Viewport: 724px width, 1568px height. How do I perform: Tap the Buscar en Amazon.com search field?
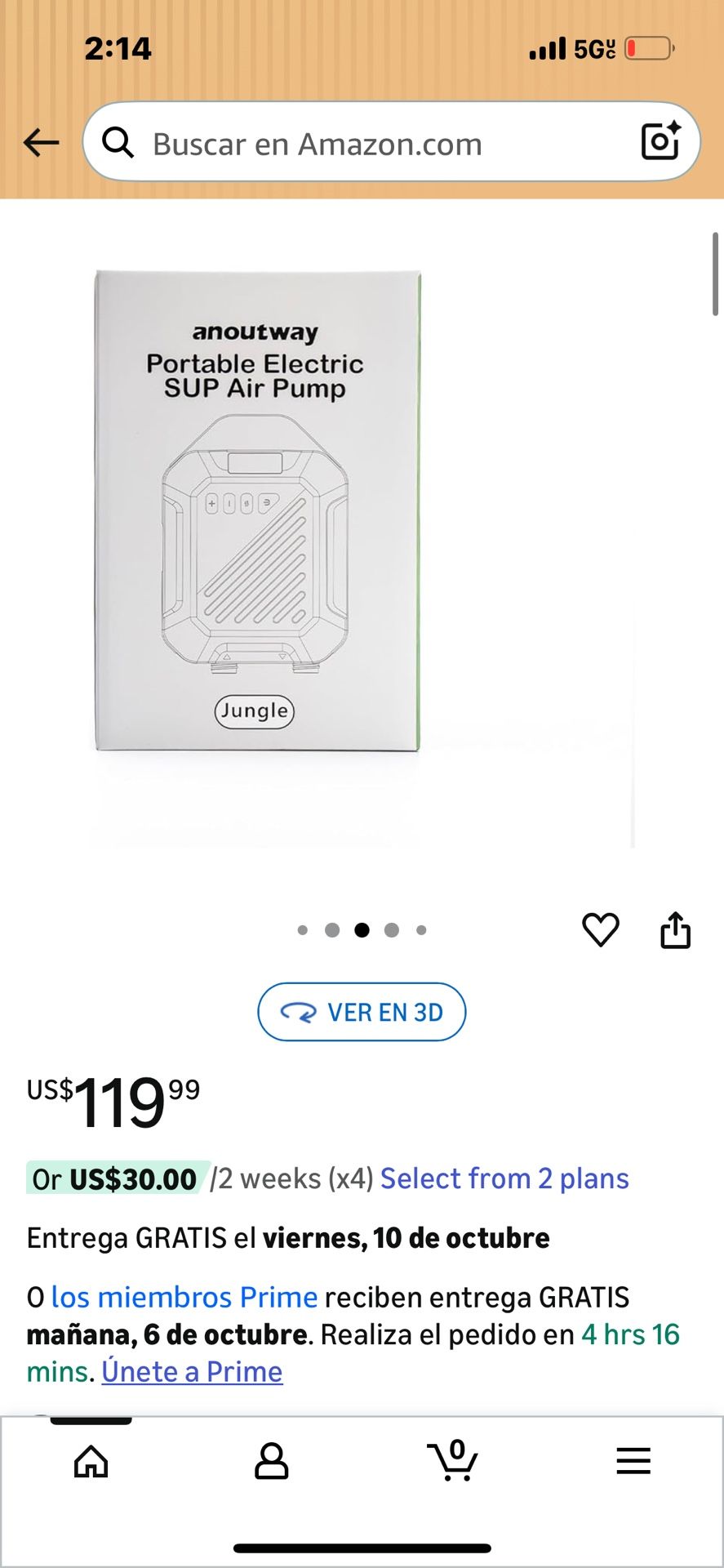(x=343, y=144)
